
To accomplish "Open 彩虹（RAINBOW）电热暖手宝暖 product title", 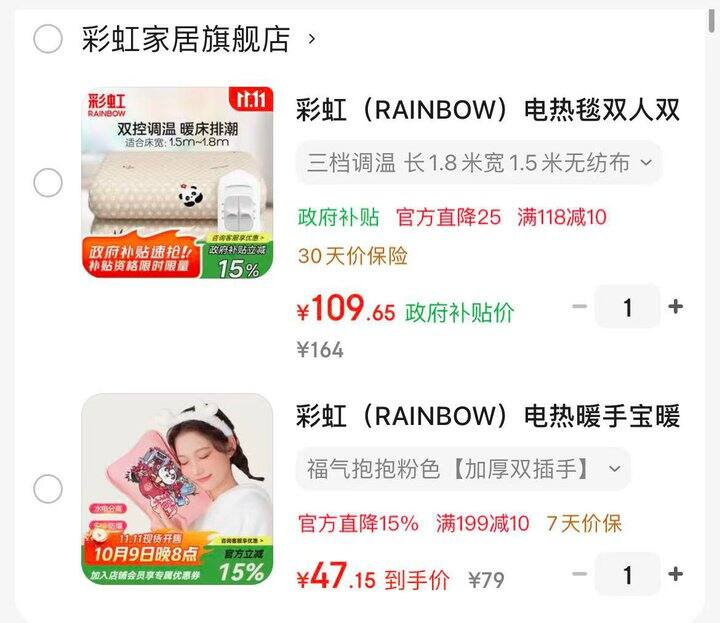I will [487, 416].
